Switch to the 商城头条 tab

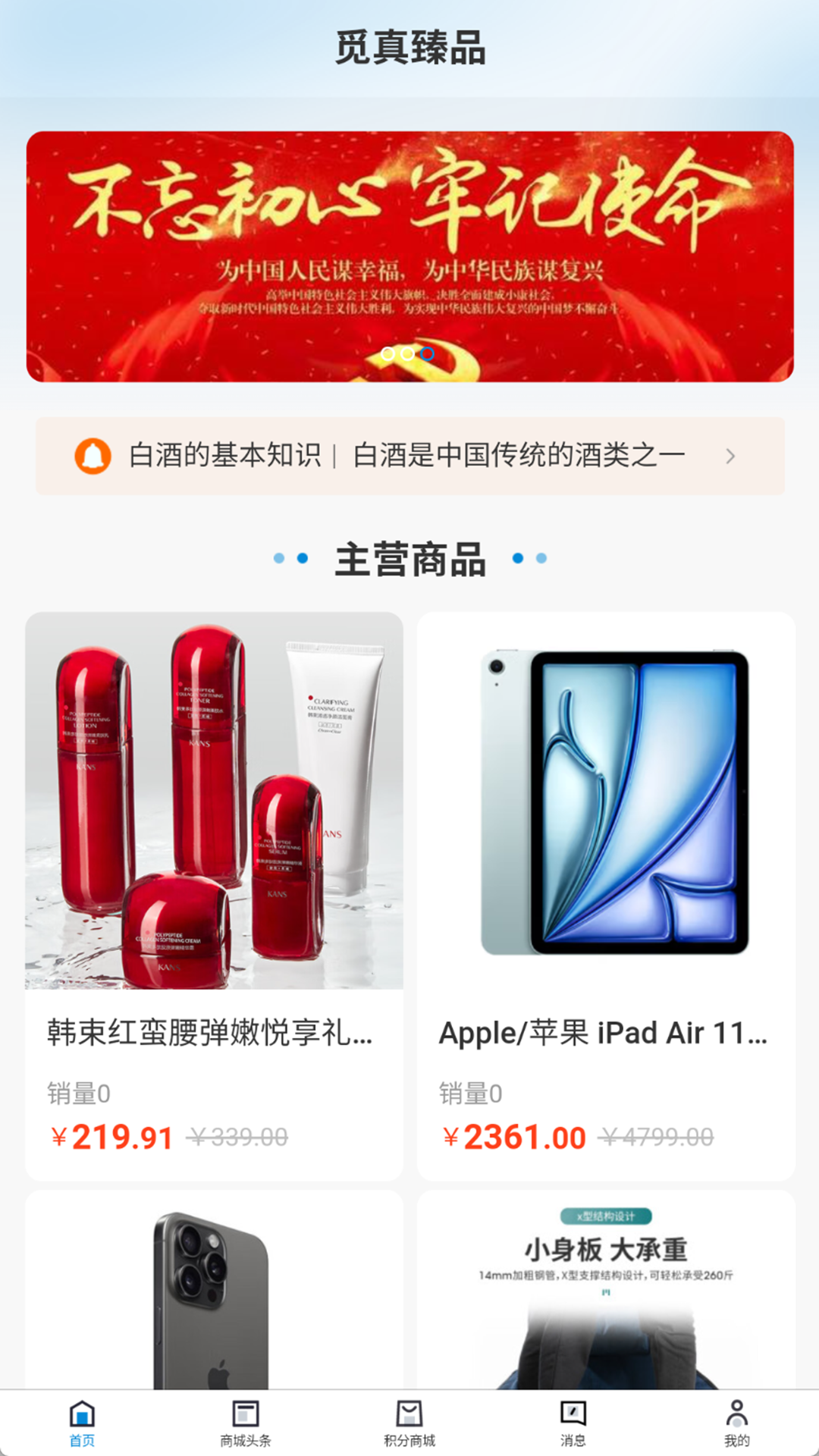(246, 1423)
